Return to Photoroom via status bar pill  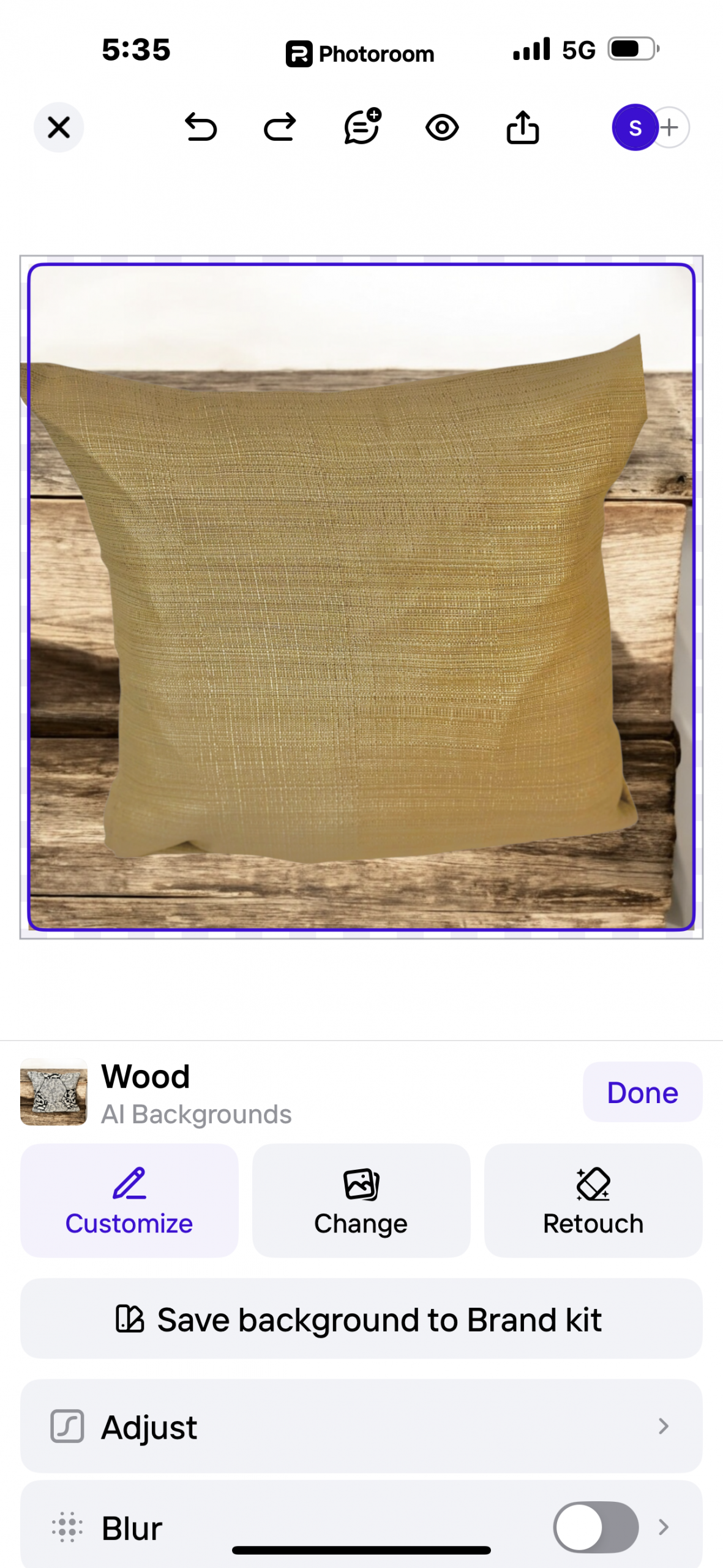pyautogui.click(x=360, y=54)
